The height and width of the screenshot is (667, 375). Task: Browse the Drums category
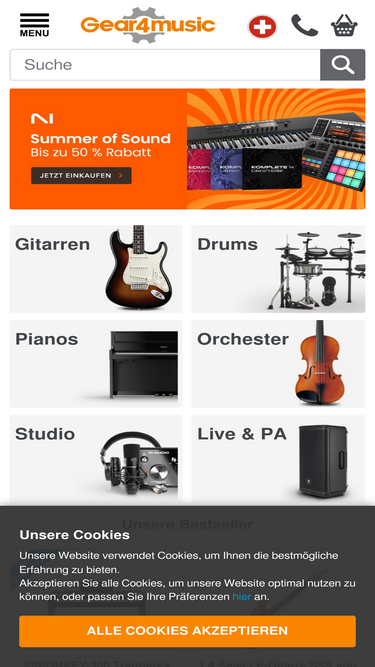[278, 269]
